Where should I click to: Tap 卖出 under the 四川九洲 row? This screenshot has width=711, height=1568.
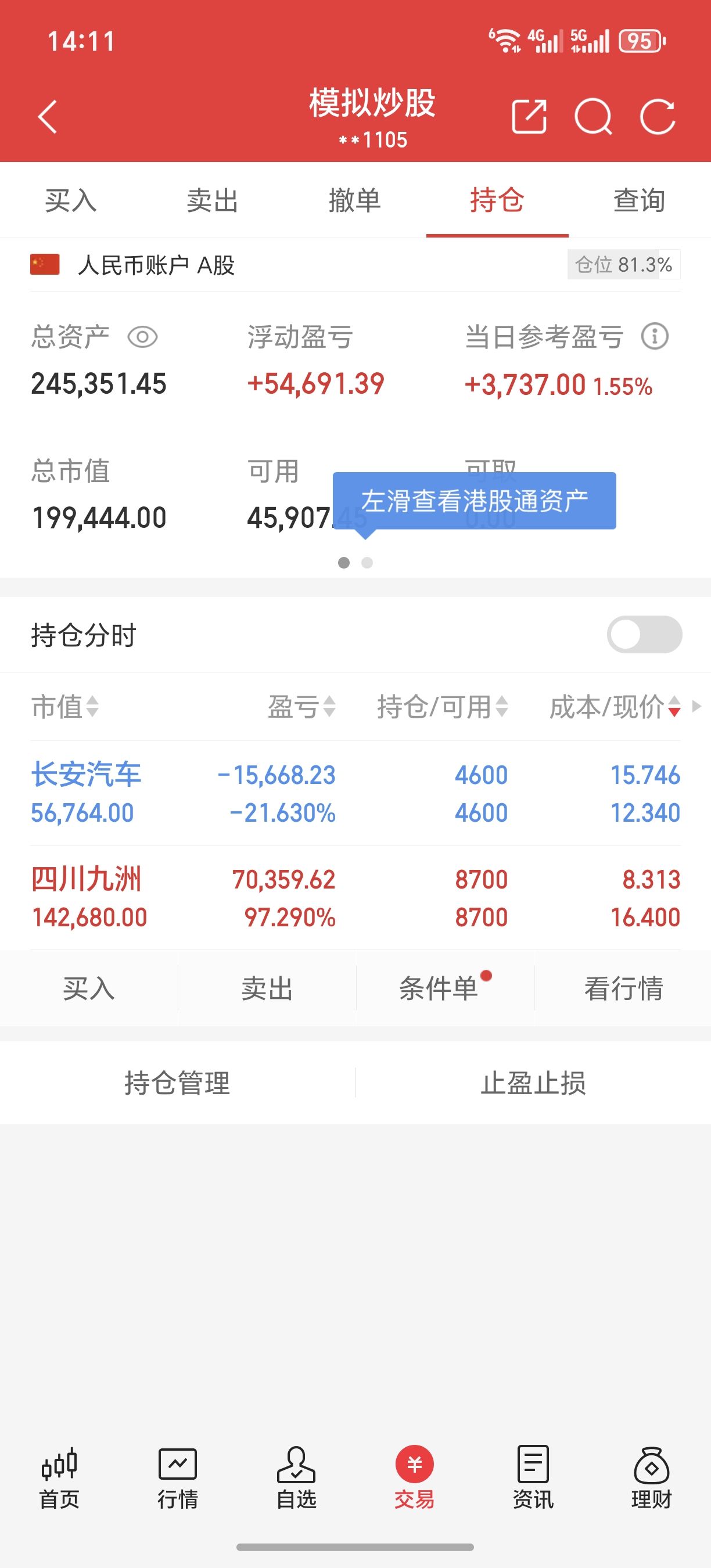[267, 988]
